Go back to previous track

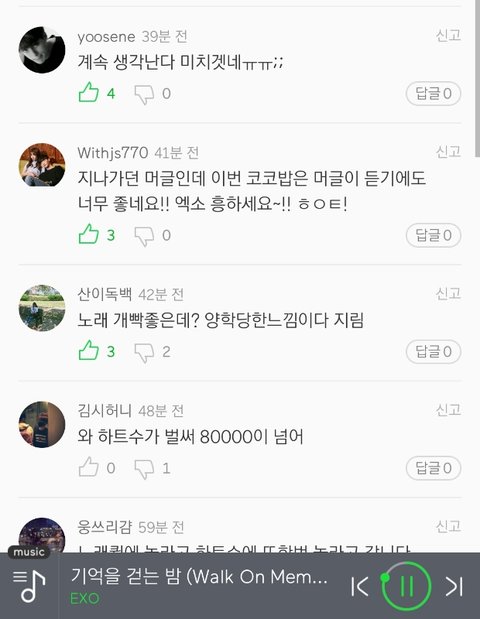click(x=360, y=586)
